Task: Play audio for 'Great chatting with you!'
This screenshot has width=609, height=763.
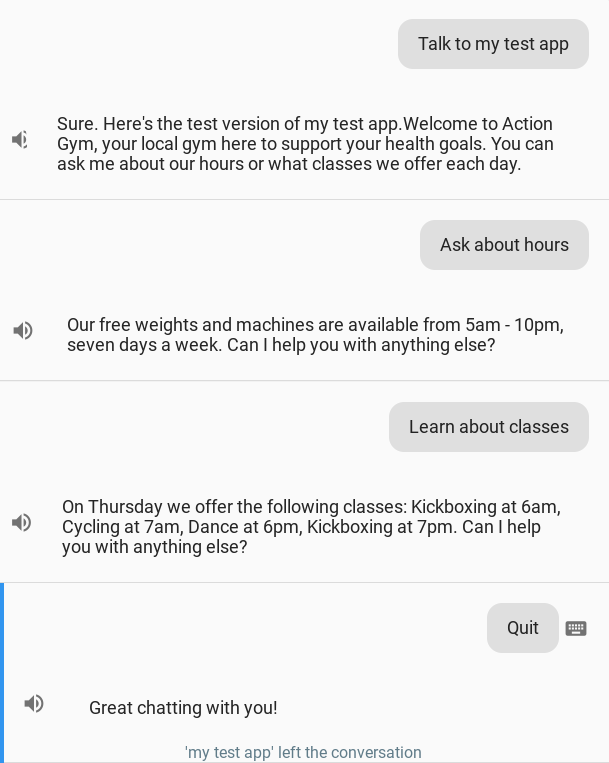Action: click(34, 704)
